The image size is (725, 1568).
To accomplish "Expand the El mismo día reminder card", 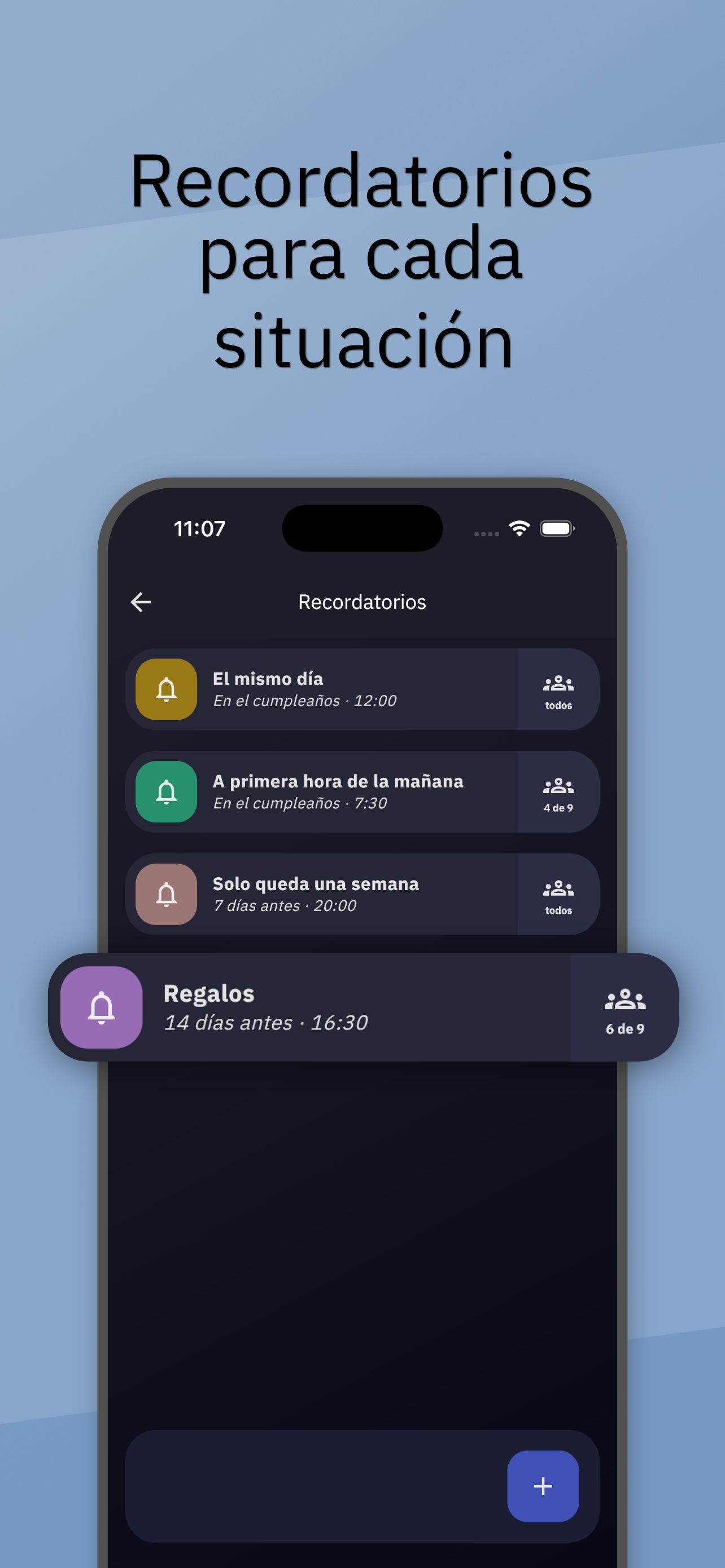I will pos(335,689).
